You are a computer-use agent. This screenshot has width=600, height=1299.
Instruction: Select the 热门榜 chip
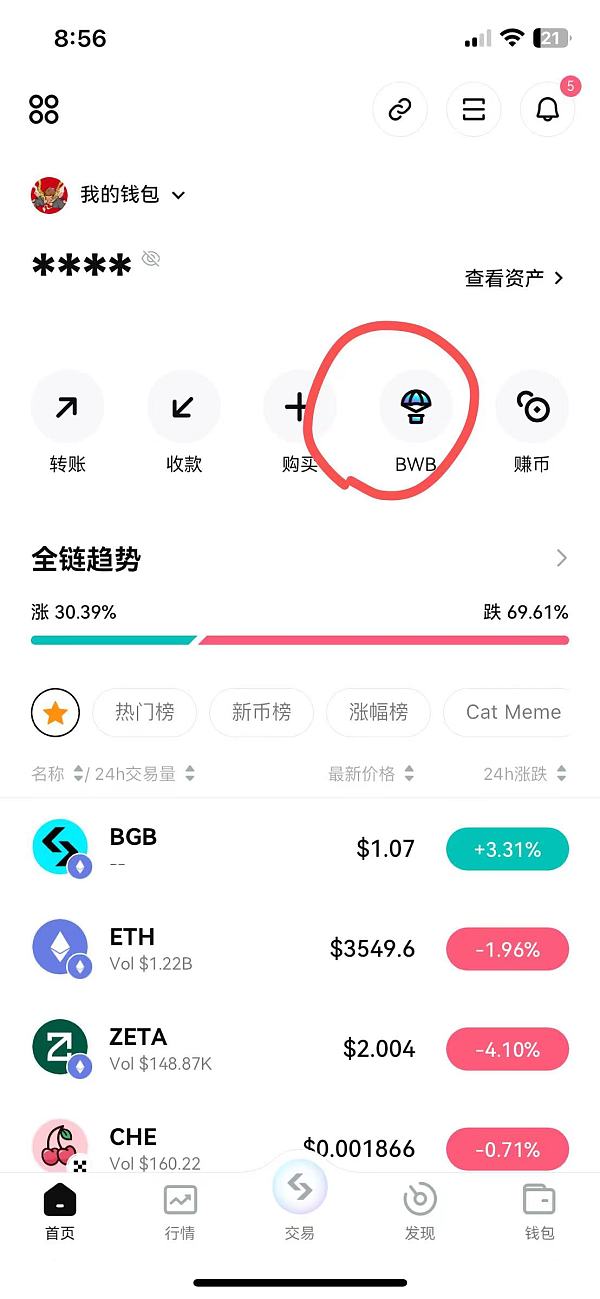(x=144, y=712)
